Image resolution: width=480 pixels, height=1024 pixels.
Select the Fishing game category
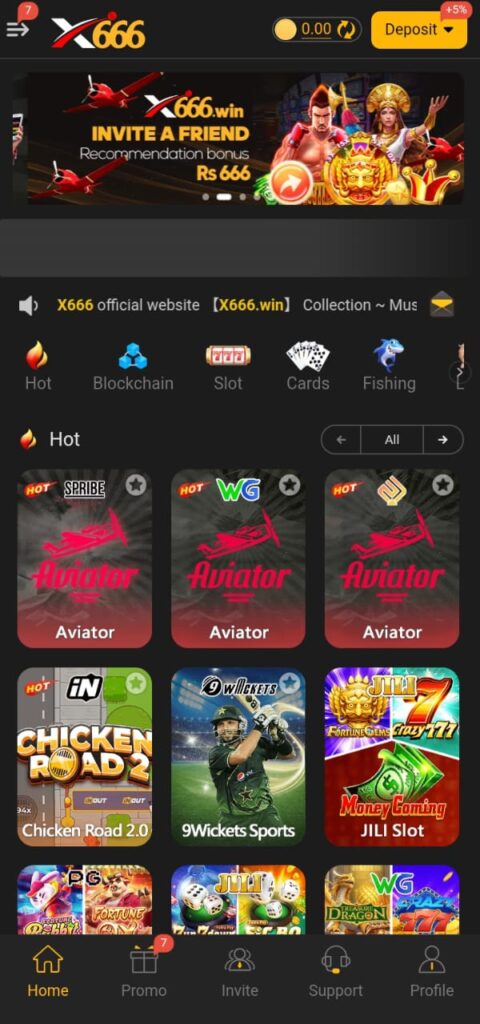(x=389, y=366)
